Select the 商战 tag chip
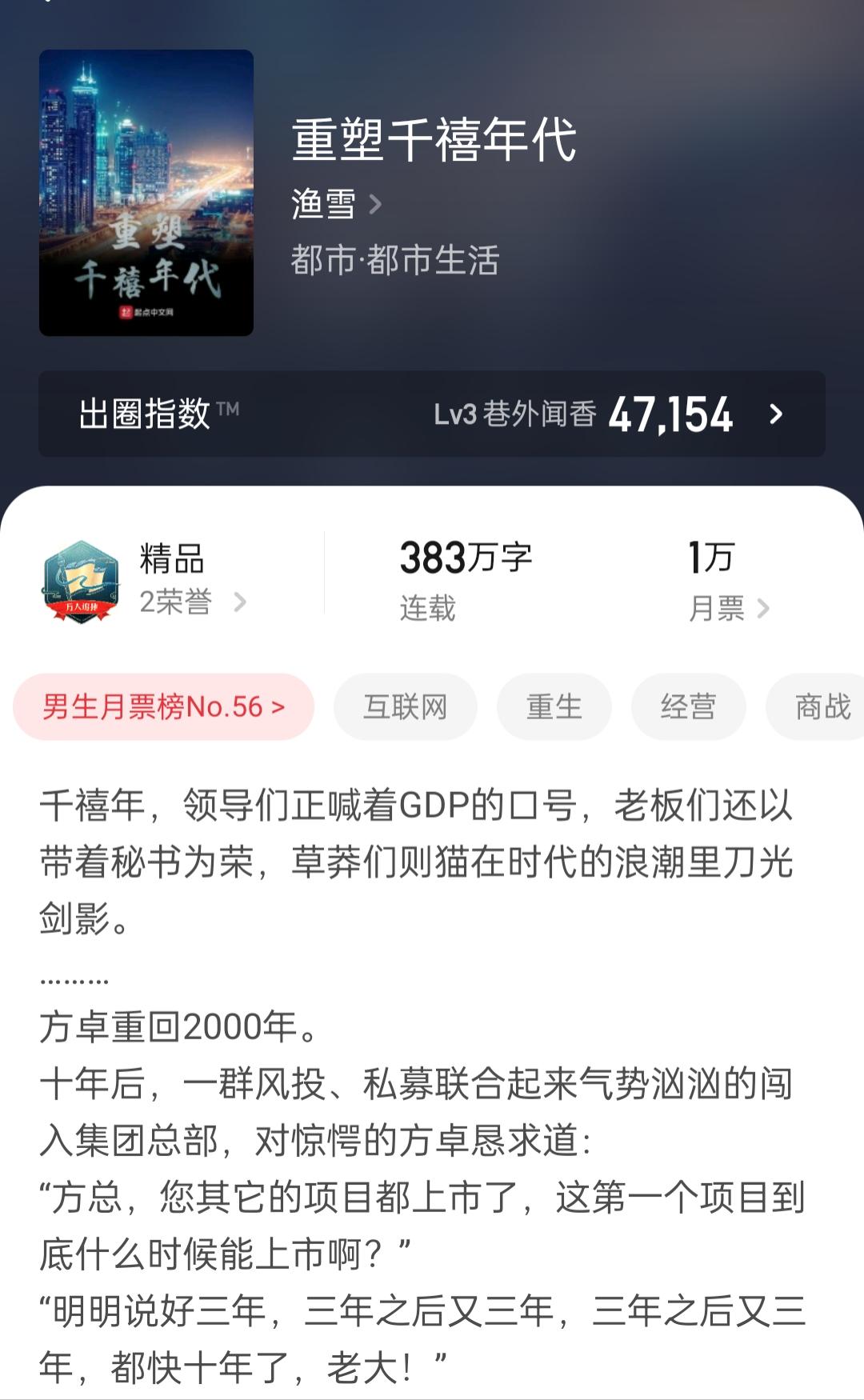 [816, 707]
